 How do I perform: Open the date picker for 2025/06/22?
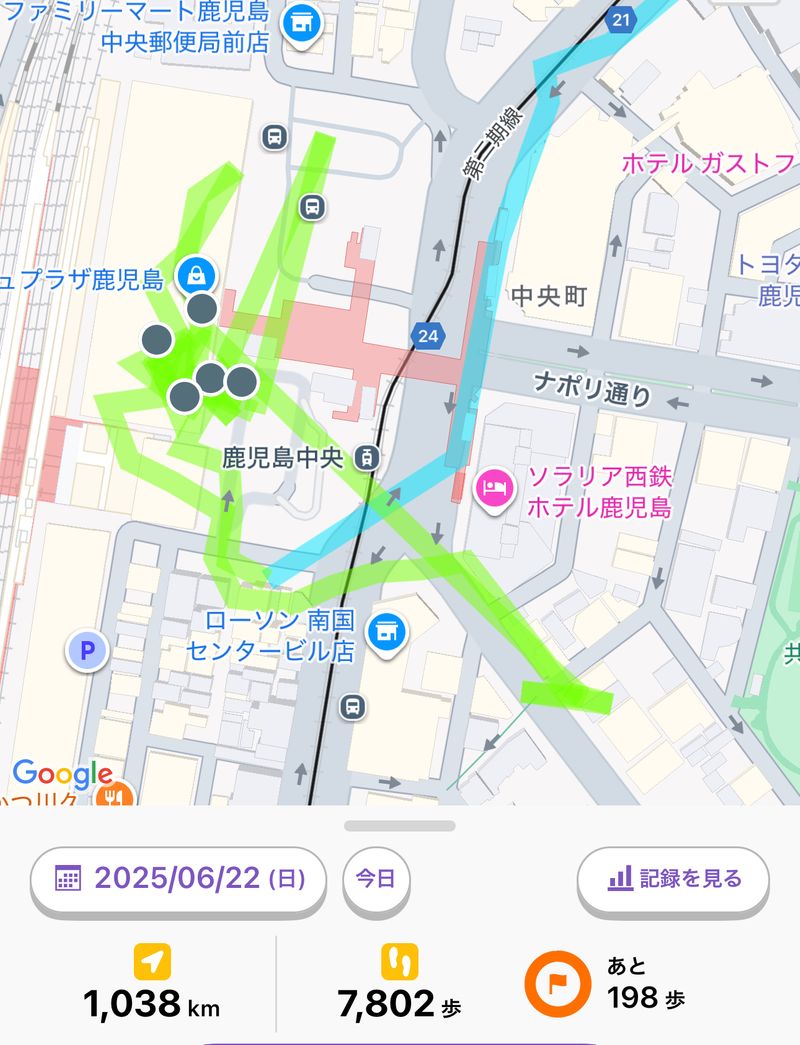point(178,879)
